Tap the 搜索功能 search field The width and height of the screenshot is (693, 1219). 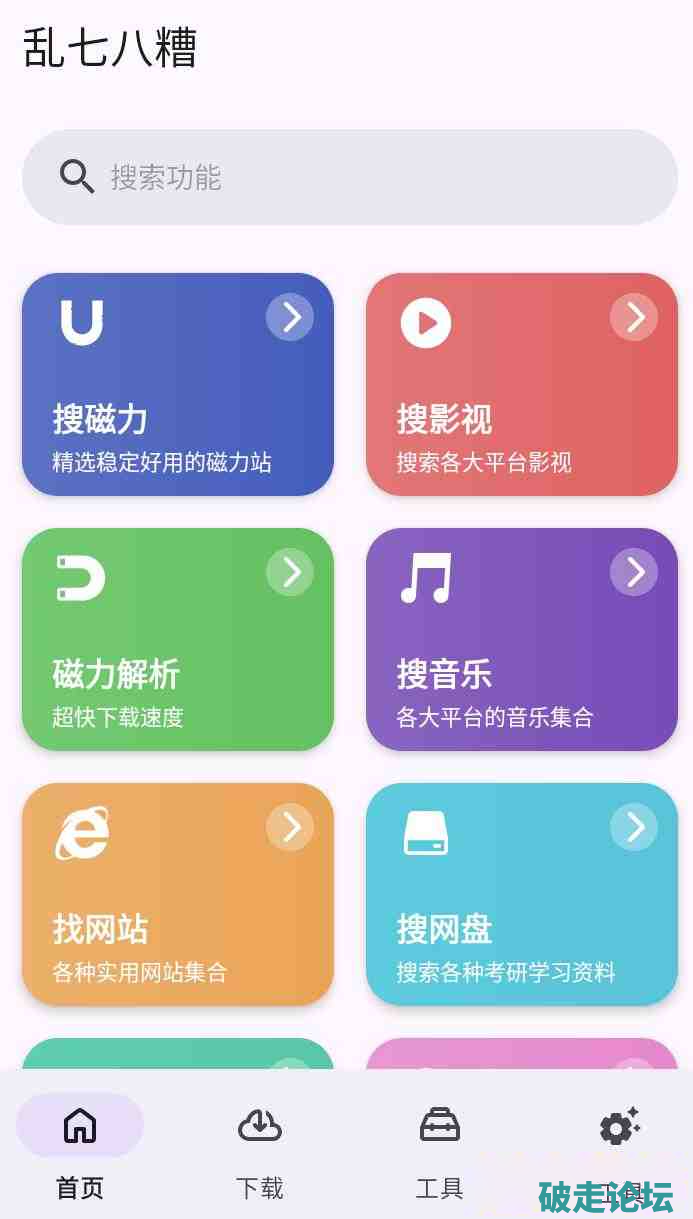(x=349, y=177)
